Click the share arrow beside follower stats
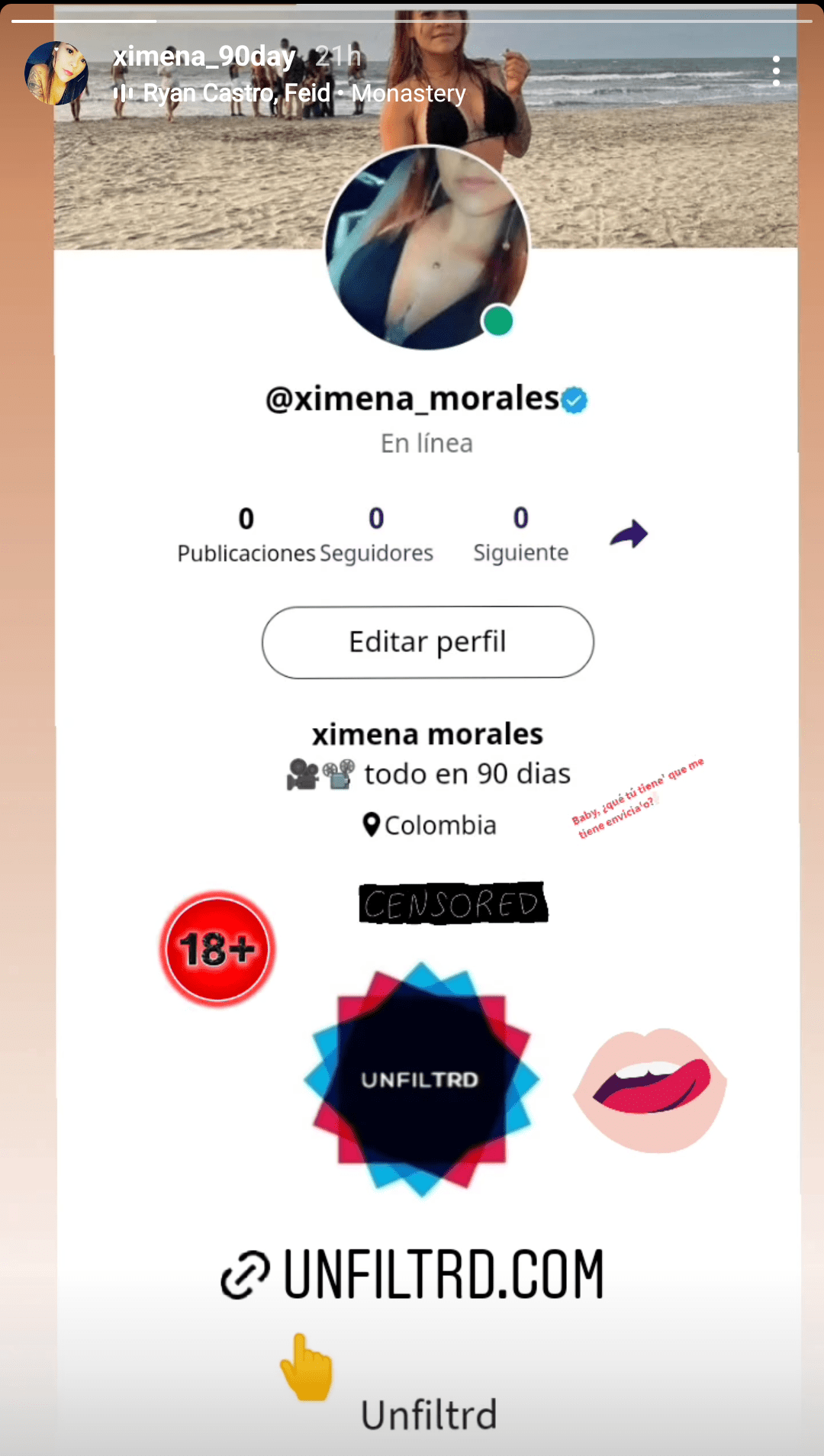 pos(628,534)
